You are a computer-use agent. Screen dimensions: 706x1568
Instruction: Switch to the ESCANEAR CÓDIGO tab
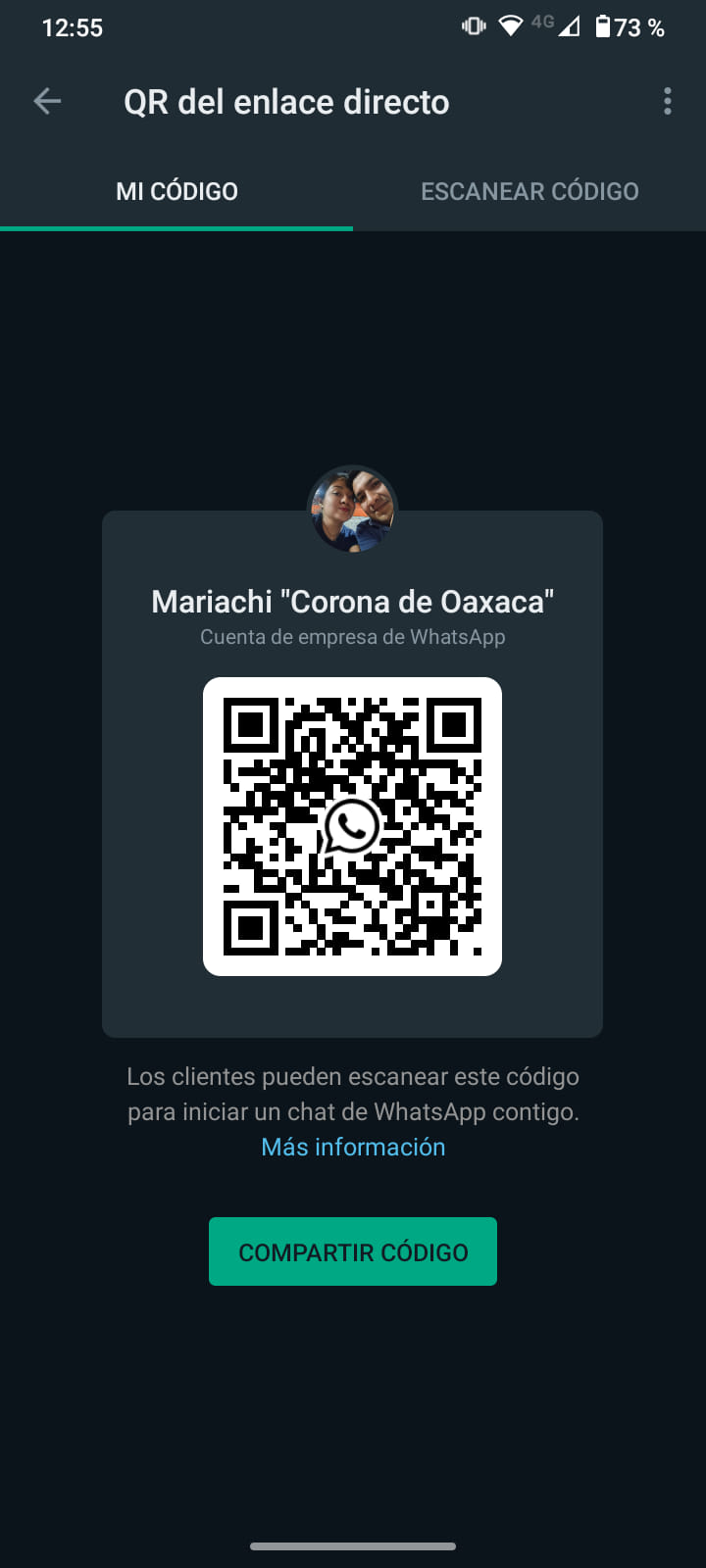click(529, 191)
